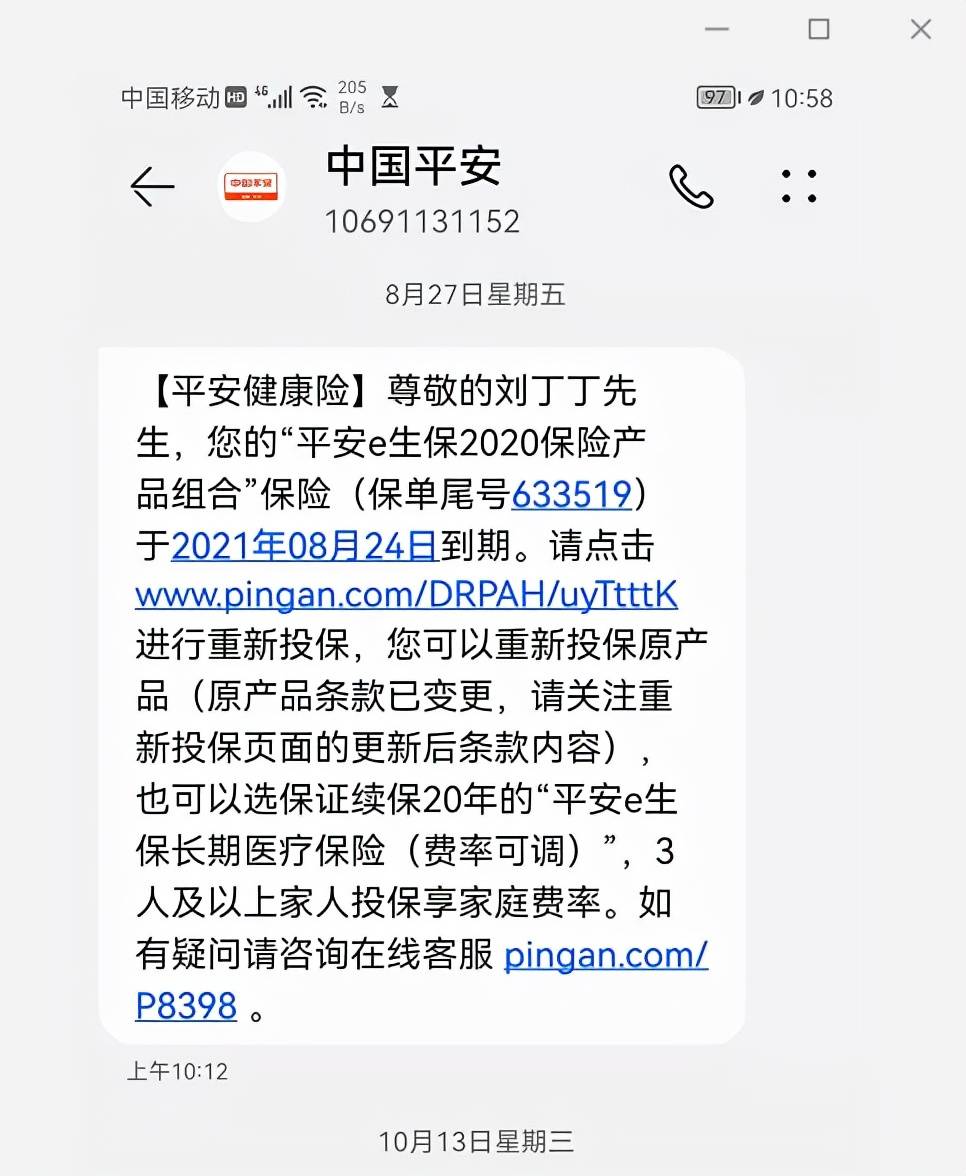Tap the phone icon to call 中国平安

(x=691, y=186)
